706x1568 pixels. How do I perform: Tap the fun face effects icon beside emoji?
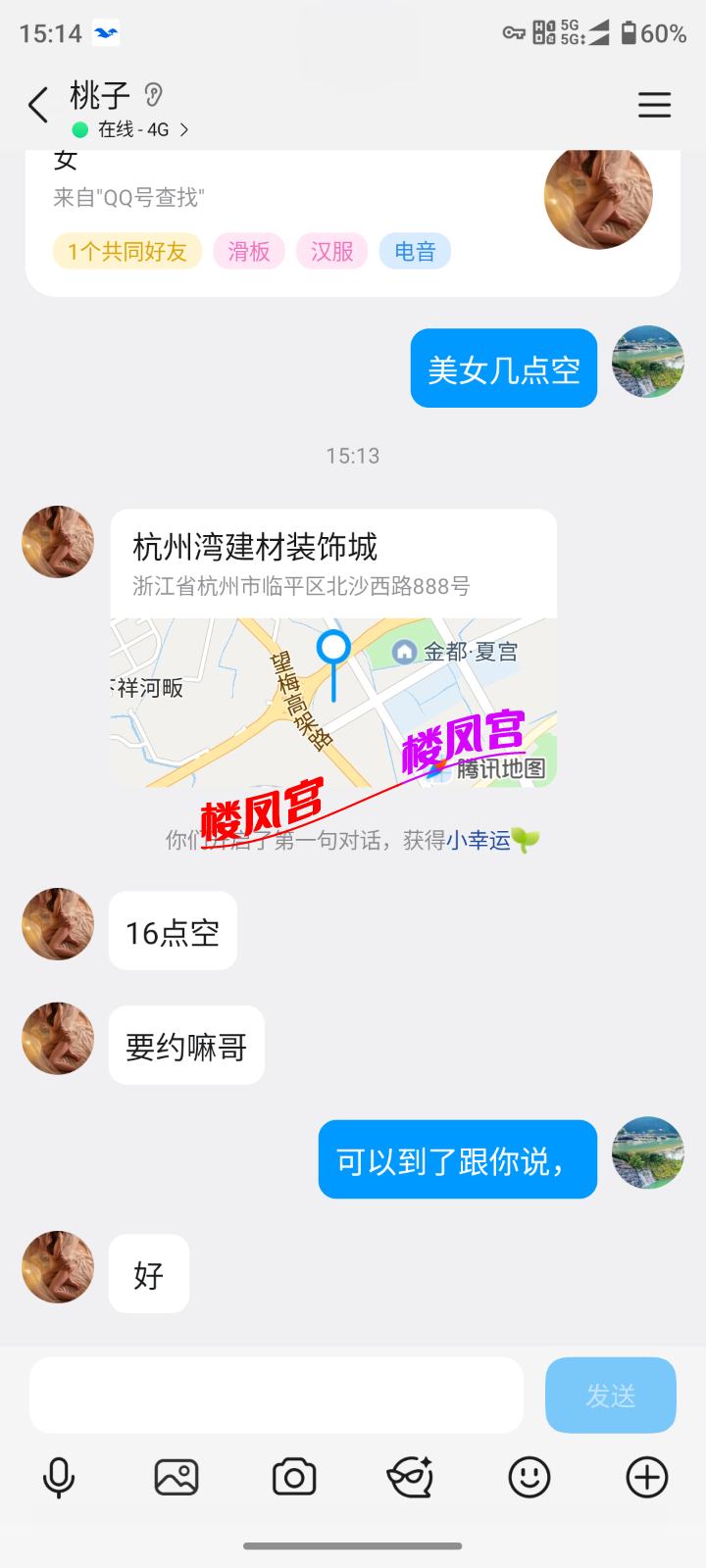[x=411, y=1478]
